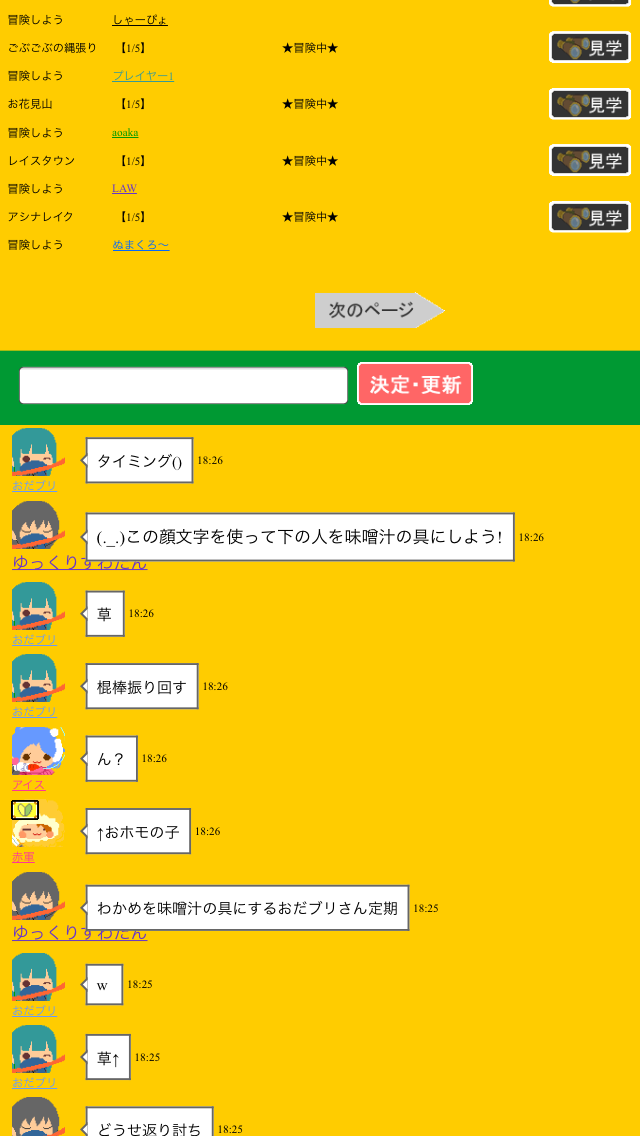This screenshot has width=640, height=1136.
Task: Open ゆっくりすわたん link under わかめ message
Action: click(79, 933)
